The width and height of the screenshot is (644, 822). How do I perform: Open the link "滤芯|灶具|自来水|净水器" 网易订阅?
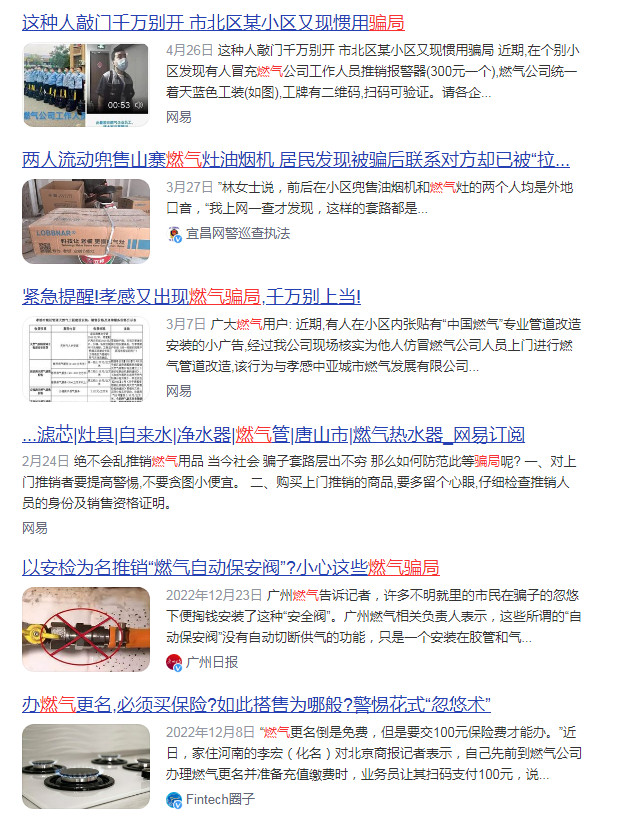pyautogui.click(x=273, y=435)
